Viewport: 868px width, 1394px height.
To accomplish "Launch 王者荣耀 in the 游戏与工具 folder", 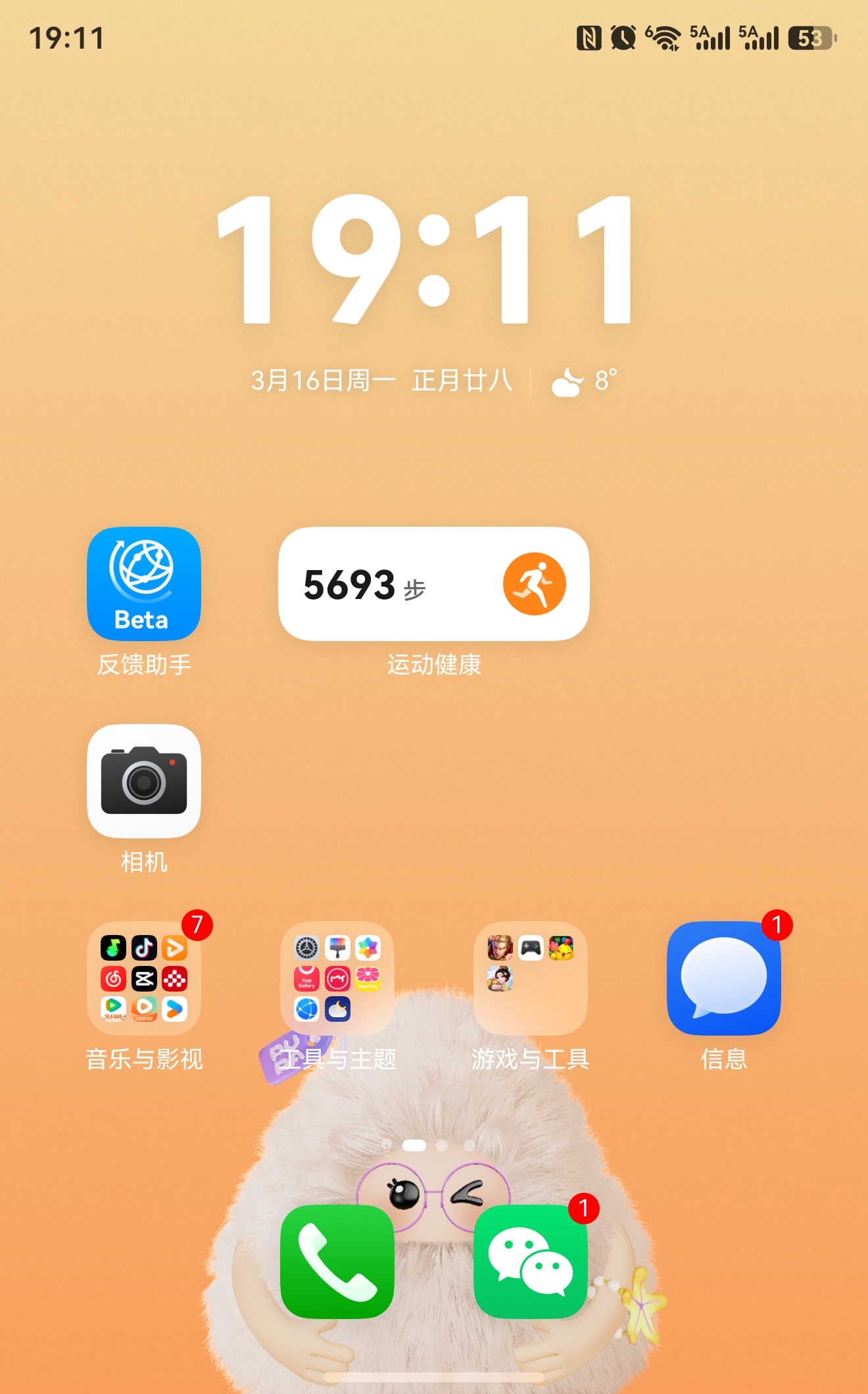I will 500,948.
